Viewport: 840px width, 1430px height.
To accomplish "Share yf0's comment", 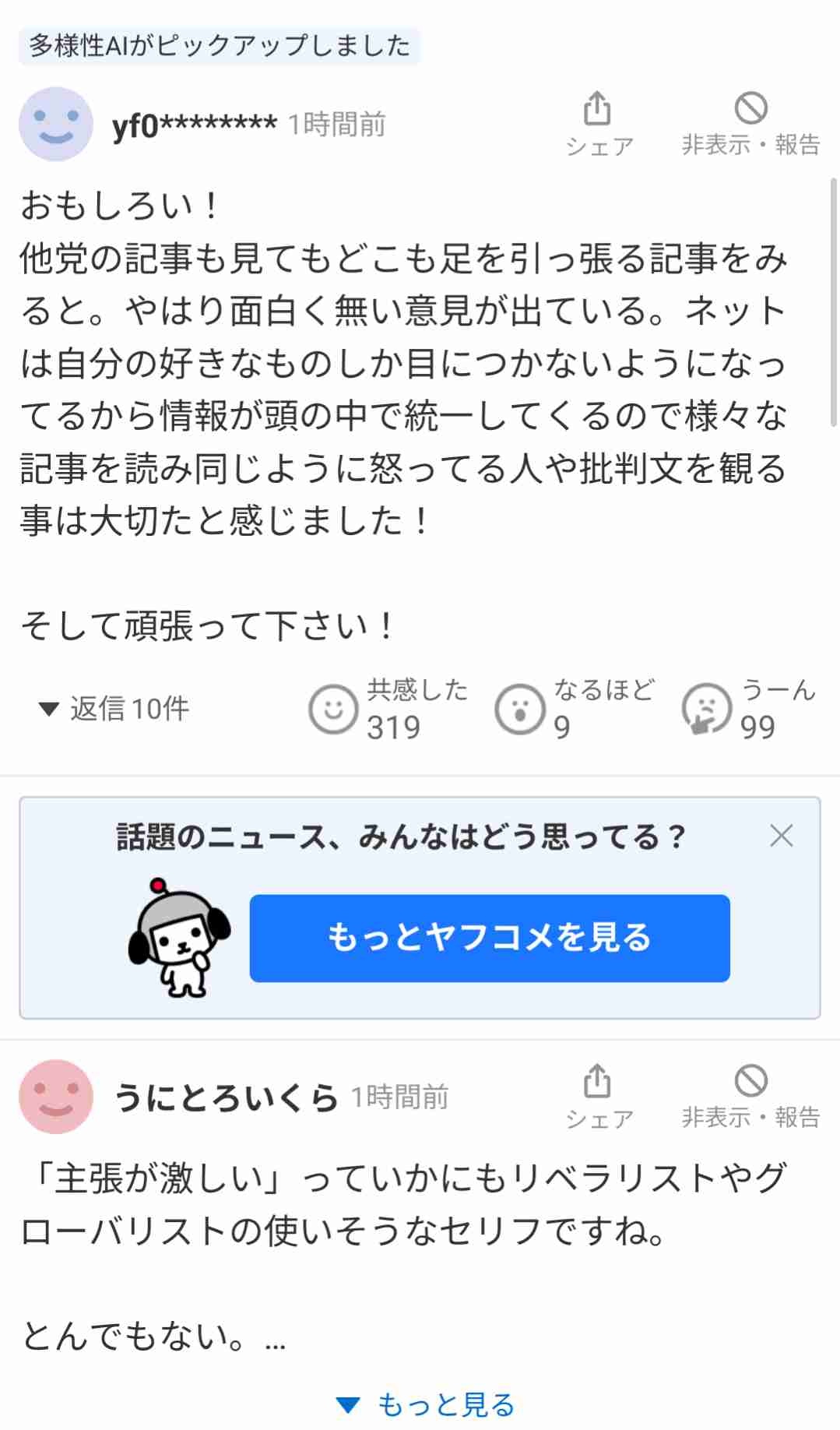I will click(598, 123).
